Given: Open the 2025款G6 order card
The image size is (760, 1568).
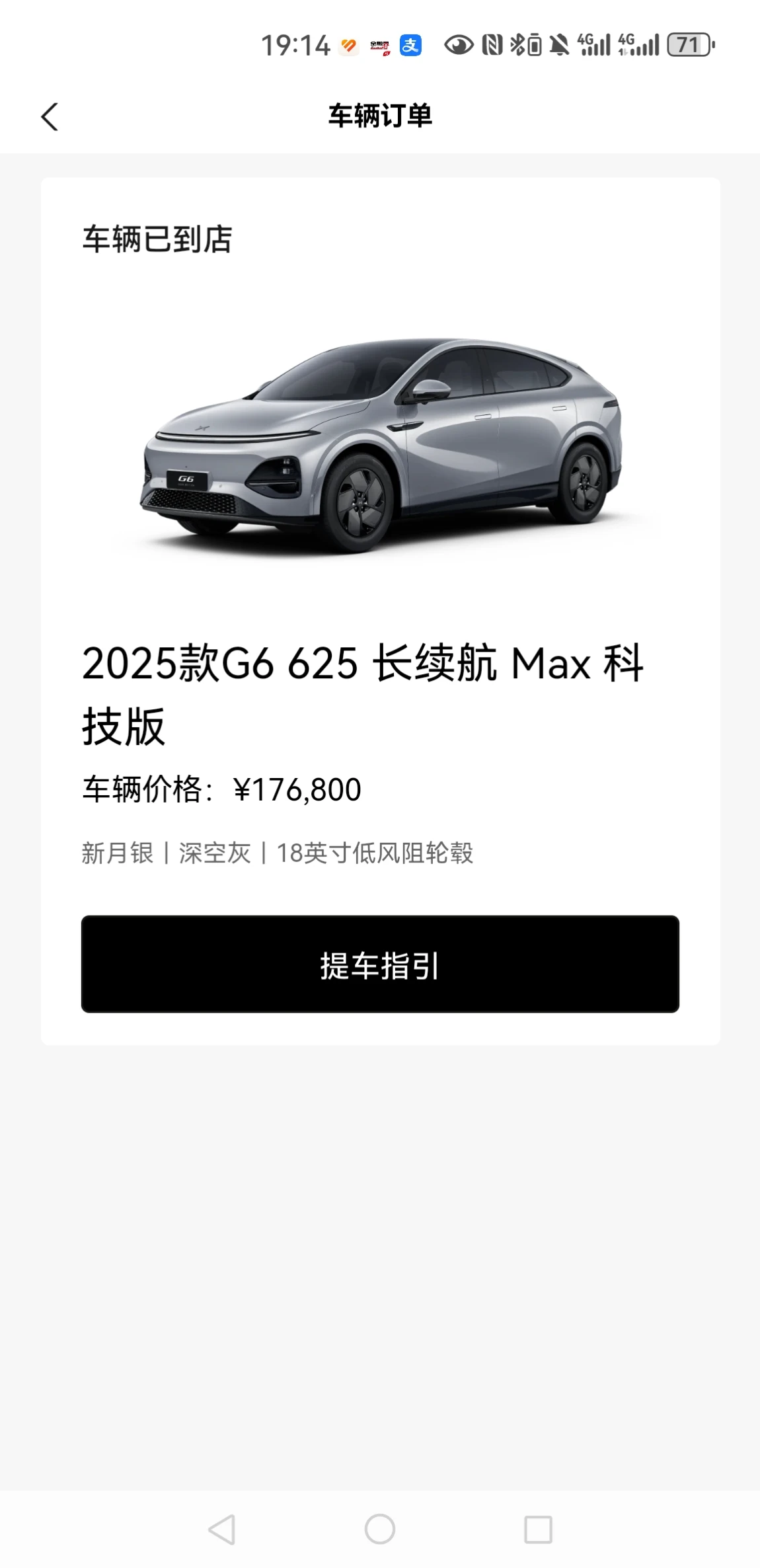Looking at the screenshot, I should (380, 611).
